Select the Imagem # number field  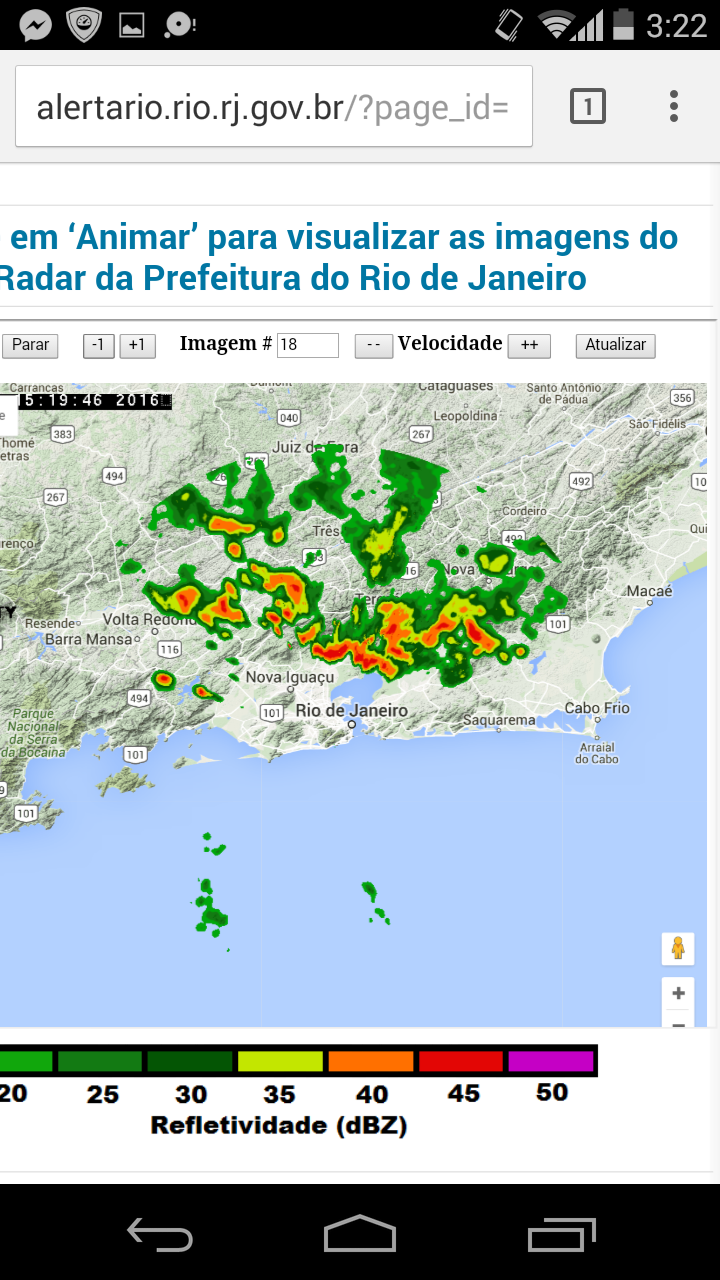click(x=308, y=345)
